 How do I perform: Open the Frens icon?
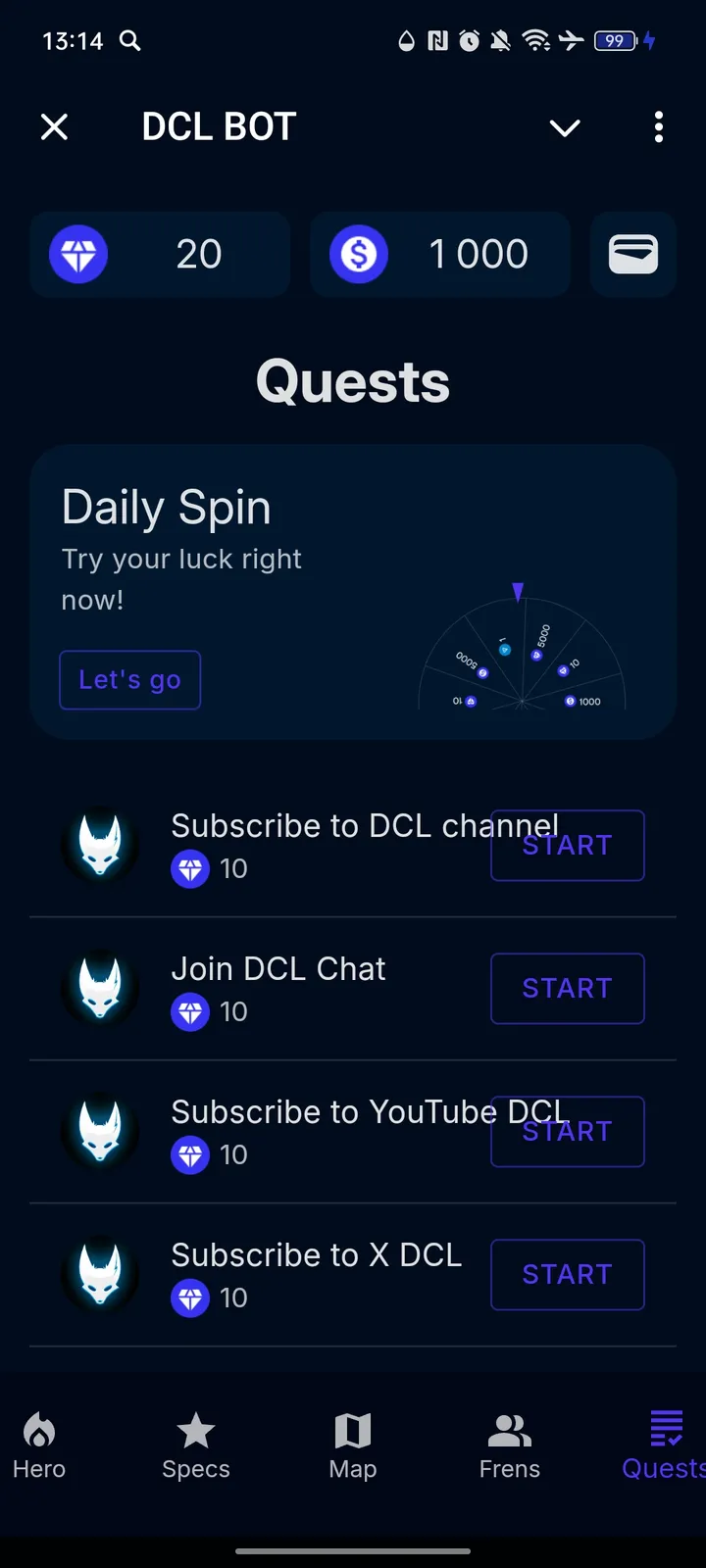coord(509,1431)
